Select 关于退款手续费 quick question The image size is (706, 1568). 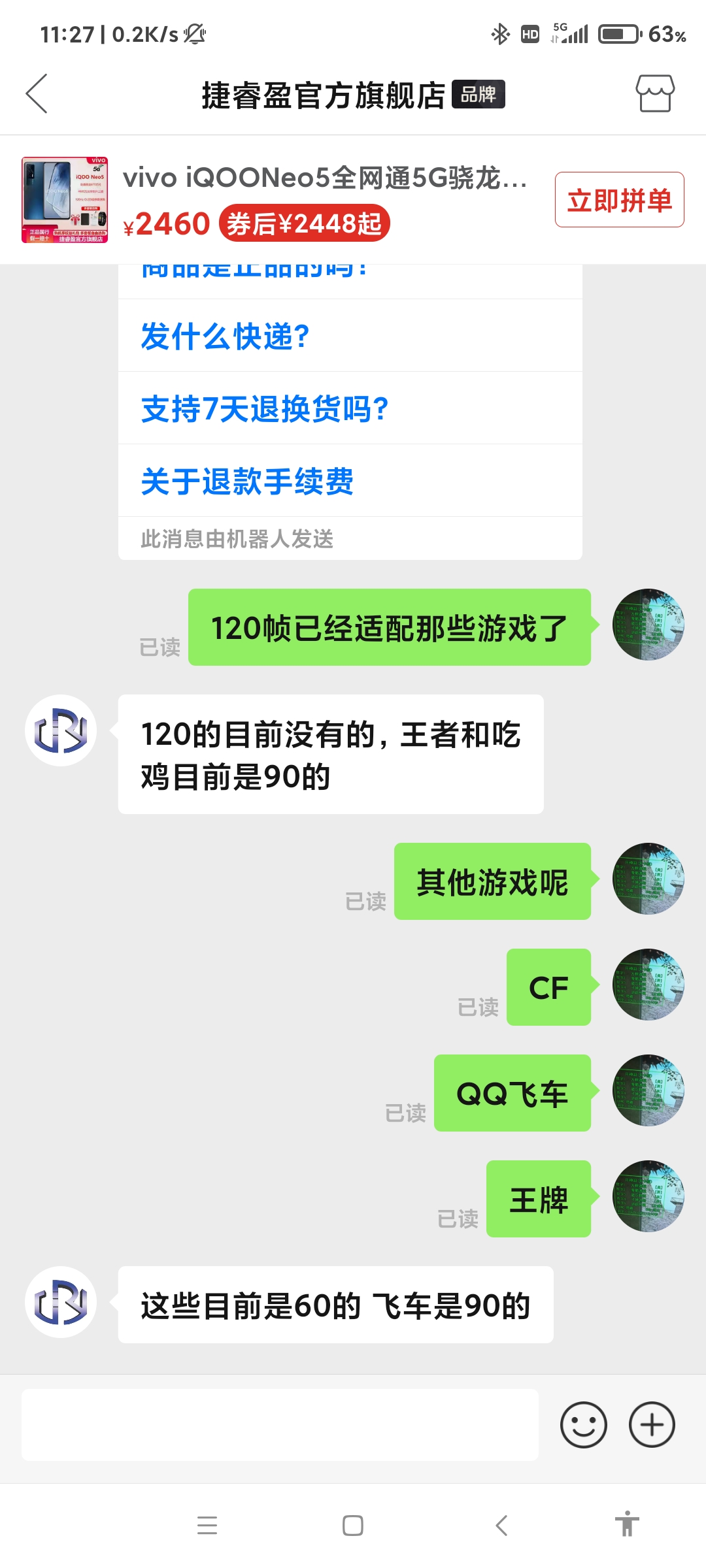pos(350,481)
